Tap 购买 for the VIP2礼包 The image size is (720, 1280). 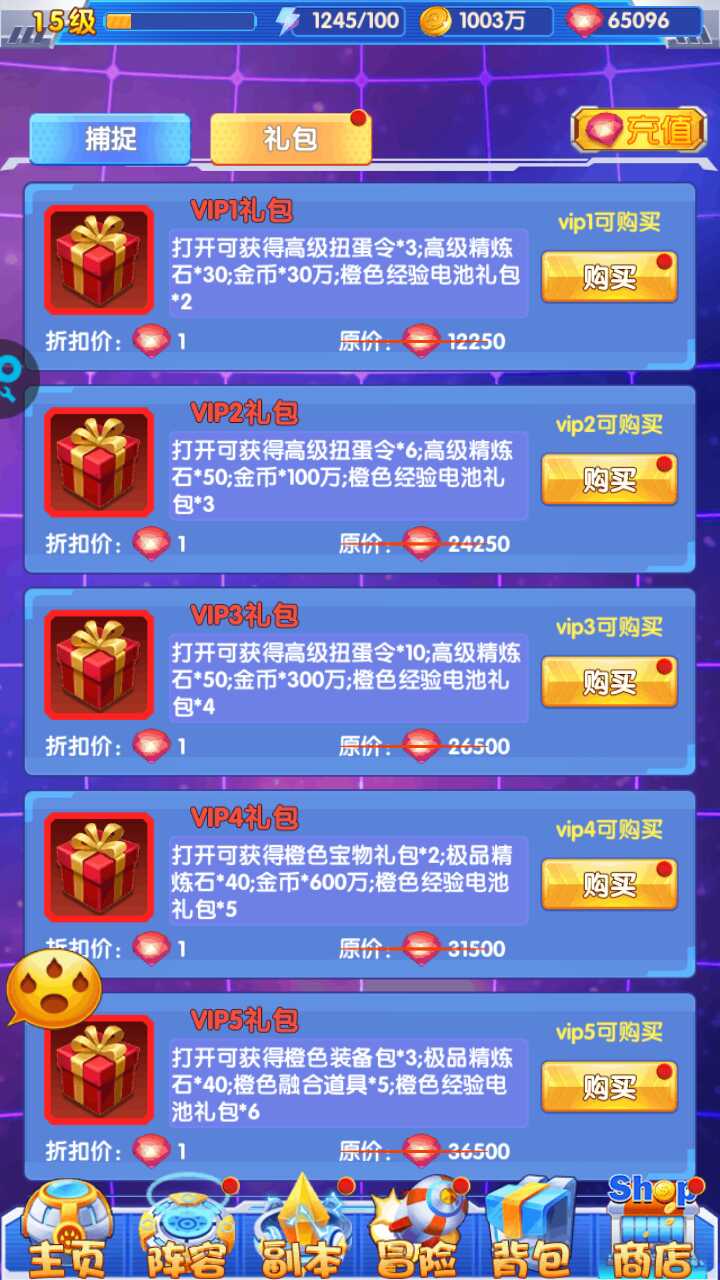point(609,480)
